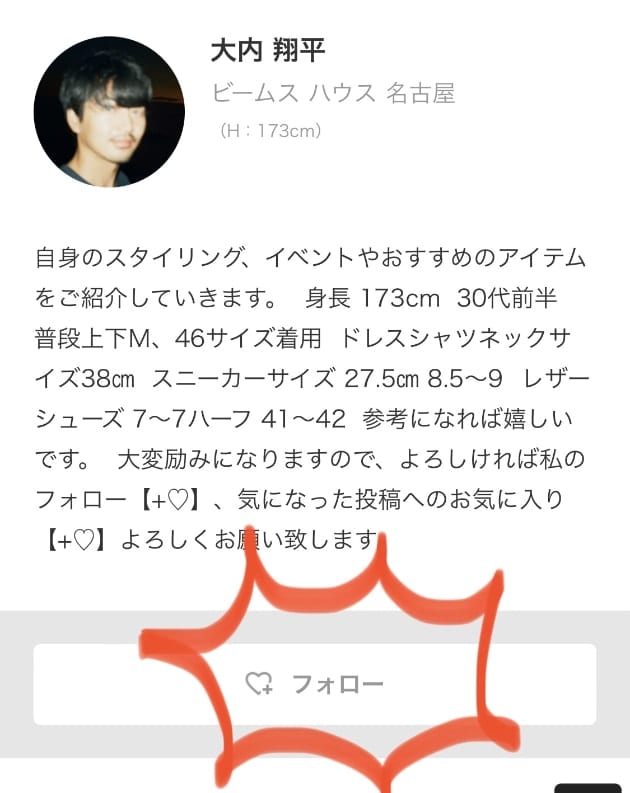
Task: Open 大内 翔平's profile photo
Action: pyautogui.click(x=109, y=112)
